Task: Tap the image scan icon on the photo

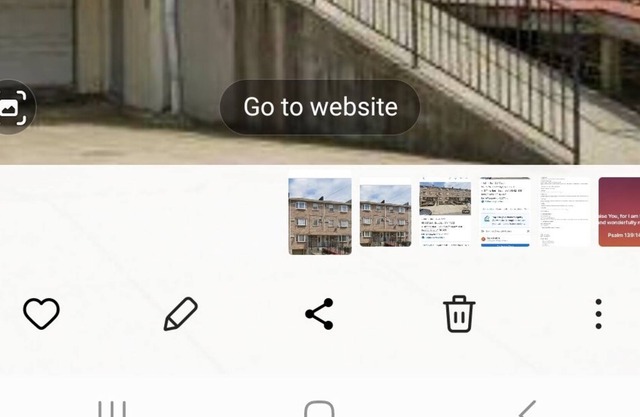Action: tap(14, 107)
